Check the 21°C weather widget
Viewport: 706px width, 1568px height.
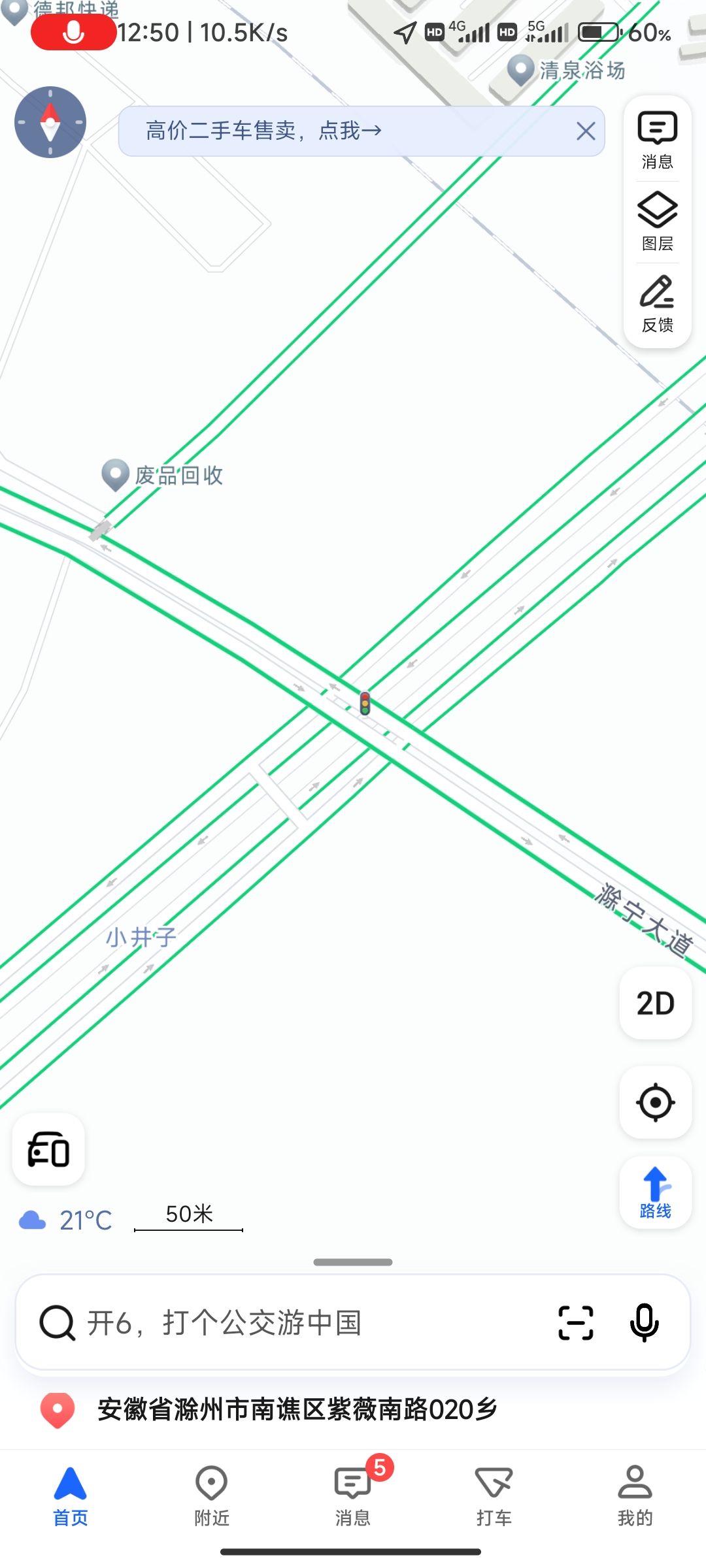tap(67, 1220)
